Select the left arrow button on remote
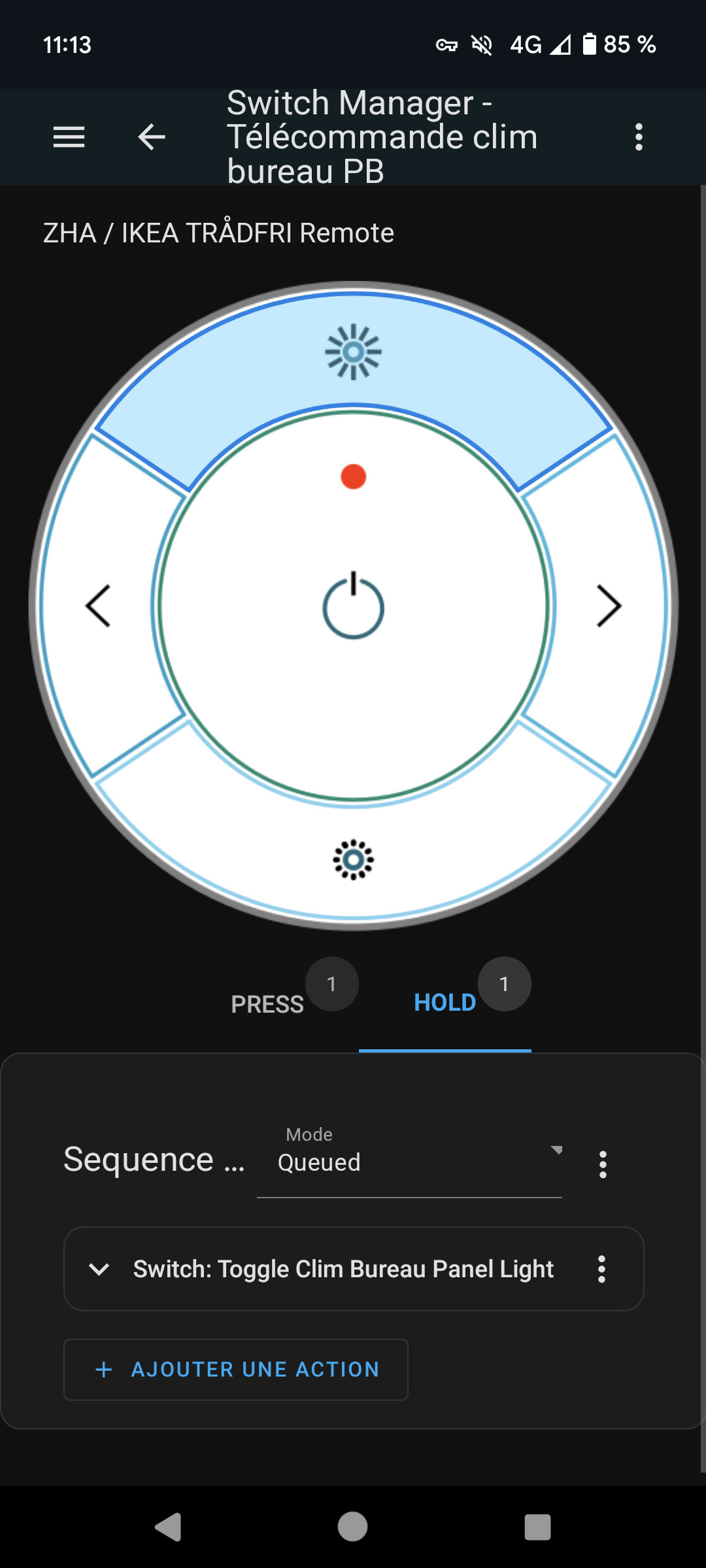Screen dimensions: 706x1568 tap(98, 606)
